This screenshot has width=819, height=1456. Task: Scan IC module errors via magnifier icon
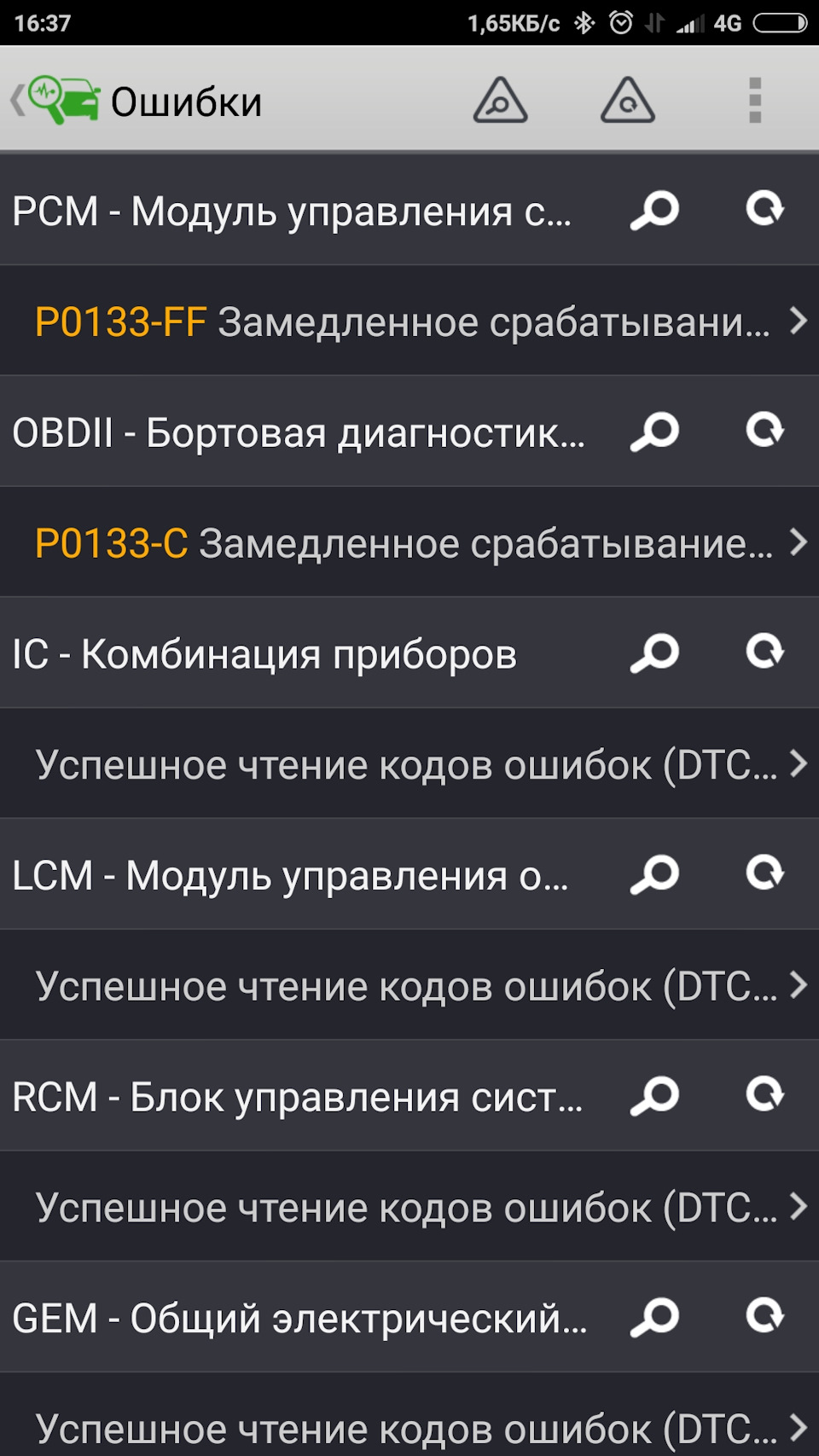654,654
